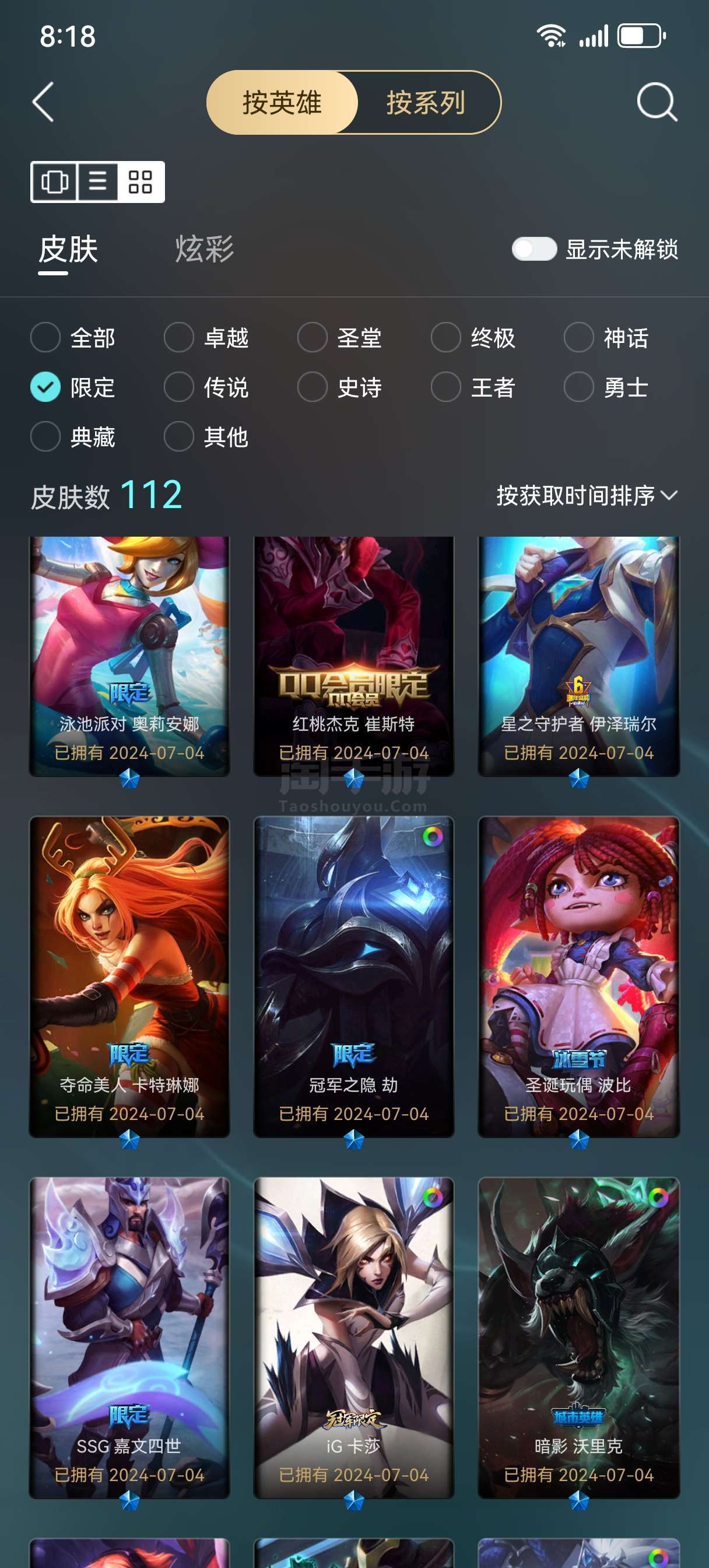This screenshot has width=709, height=1568.
Task: Go back using the top-left arrow
Action: click(43, 102)
